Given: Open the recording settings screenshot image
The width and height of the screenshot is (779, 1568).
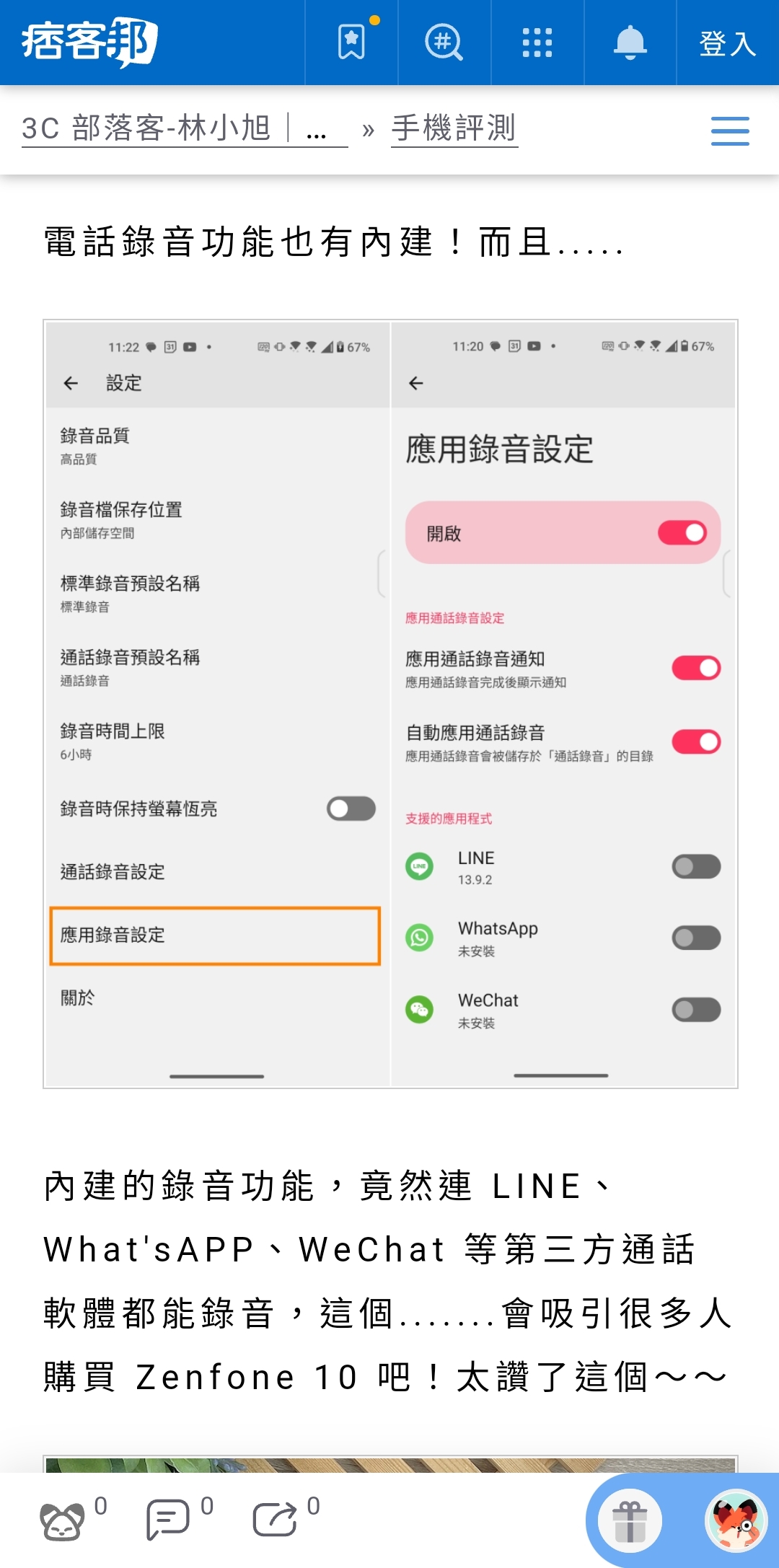Looking at the screenshot, I should point(390,703).
